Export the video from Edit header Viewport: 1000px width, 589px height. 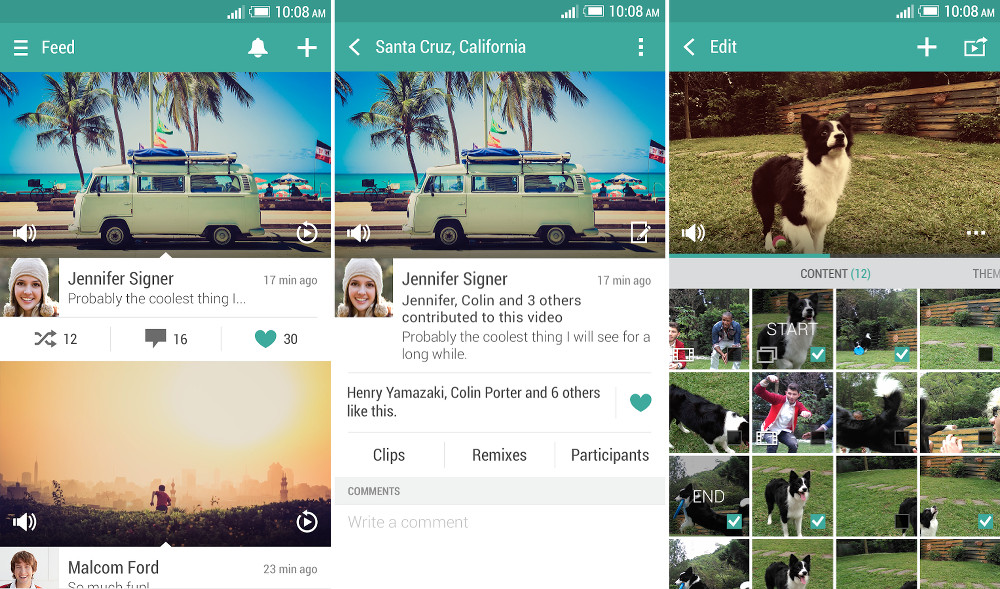(x=974, y=47)
